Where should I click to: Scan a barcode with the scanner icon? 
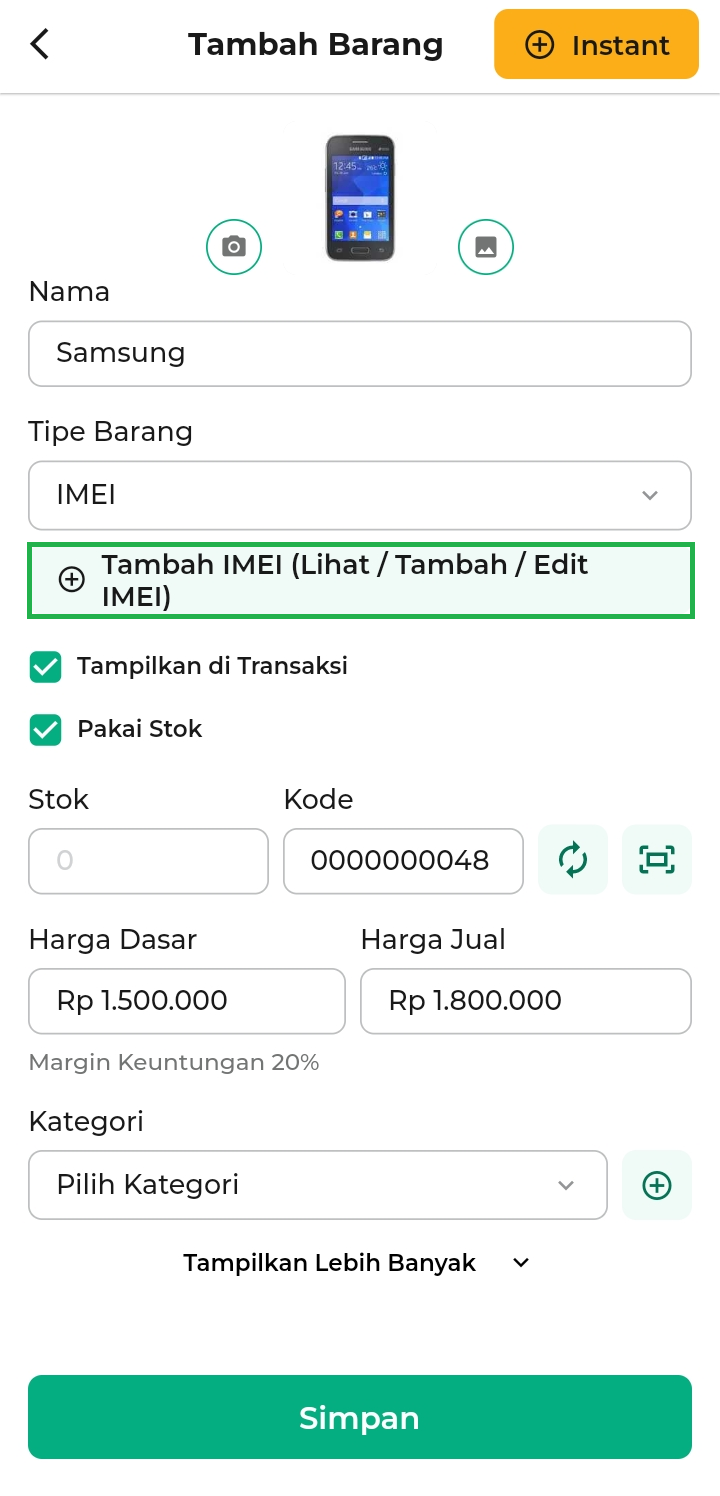tap(657, 859)
